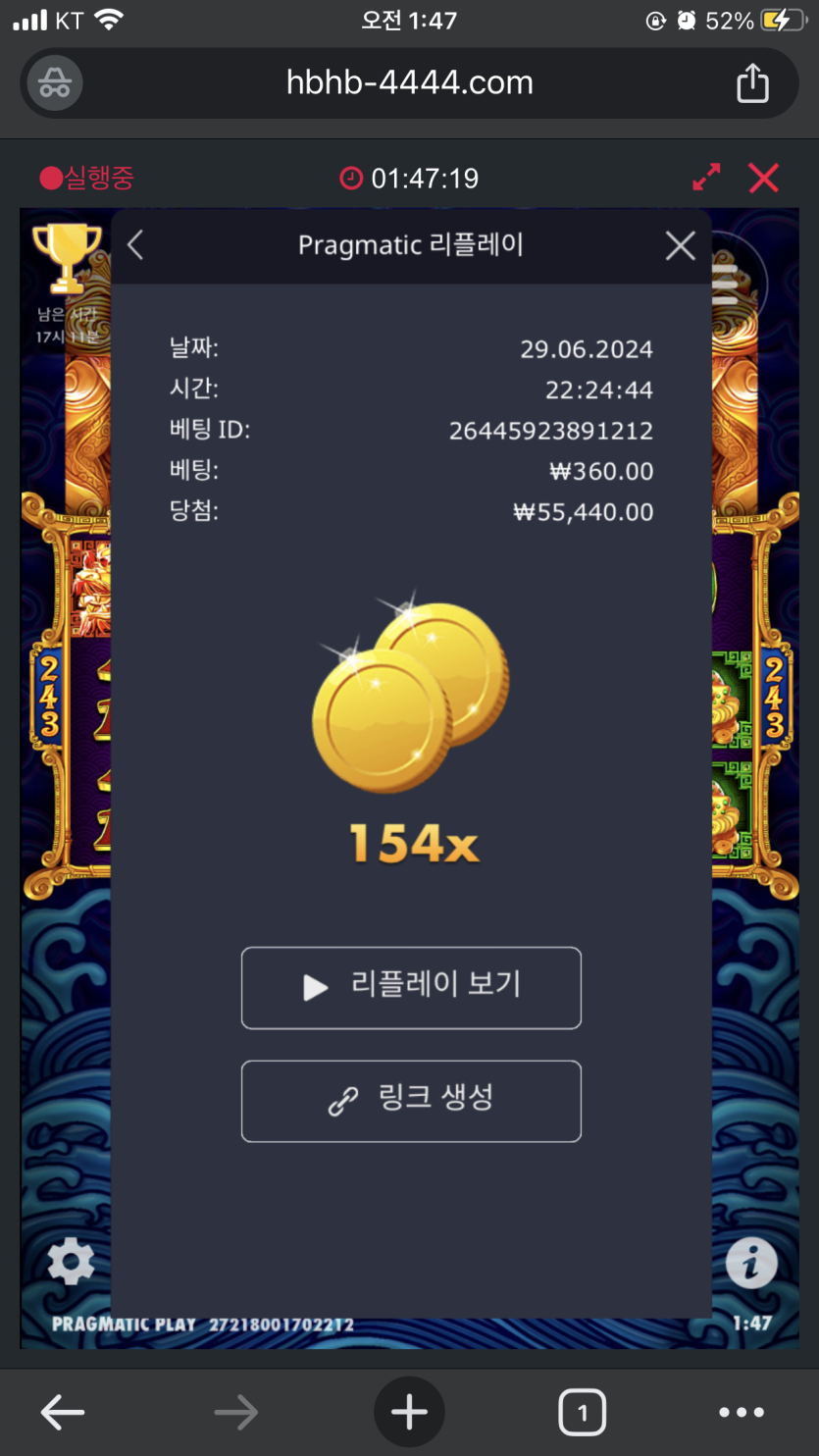
Task: Go back to the previous page
Action: 63,1413
